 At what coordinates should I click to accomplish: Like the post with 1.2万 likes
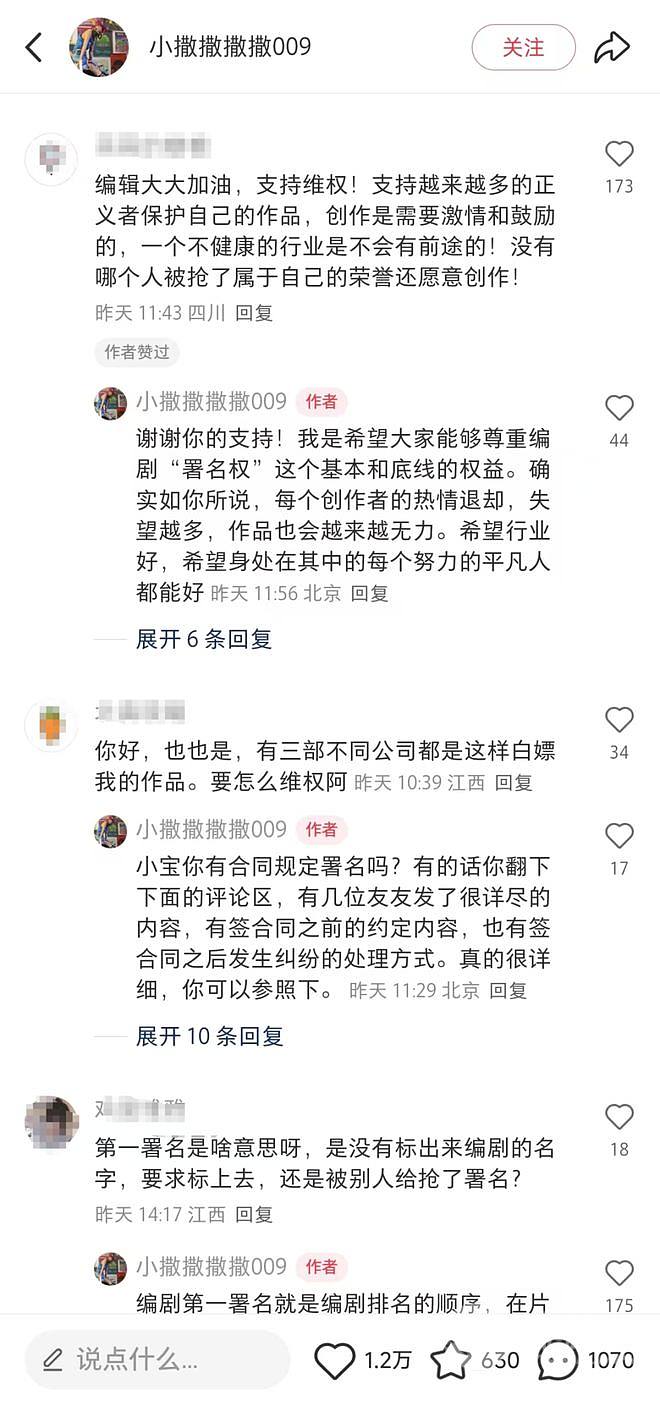pos(335,1360)
